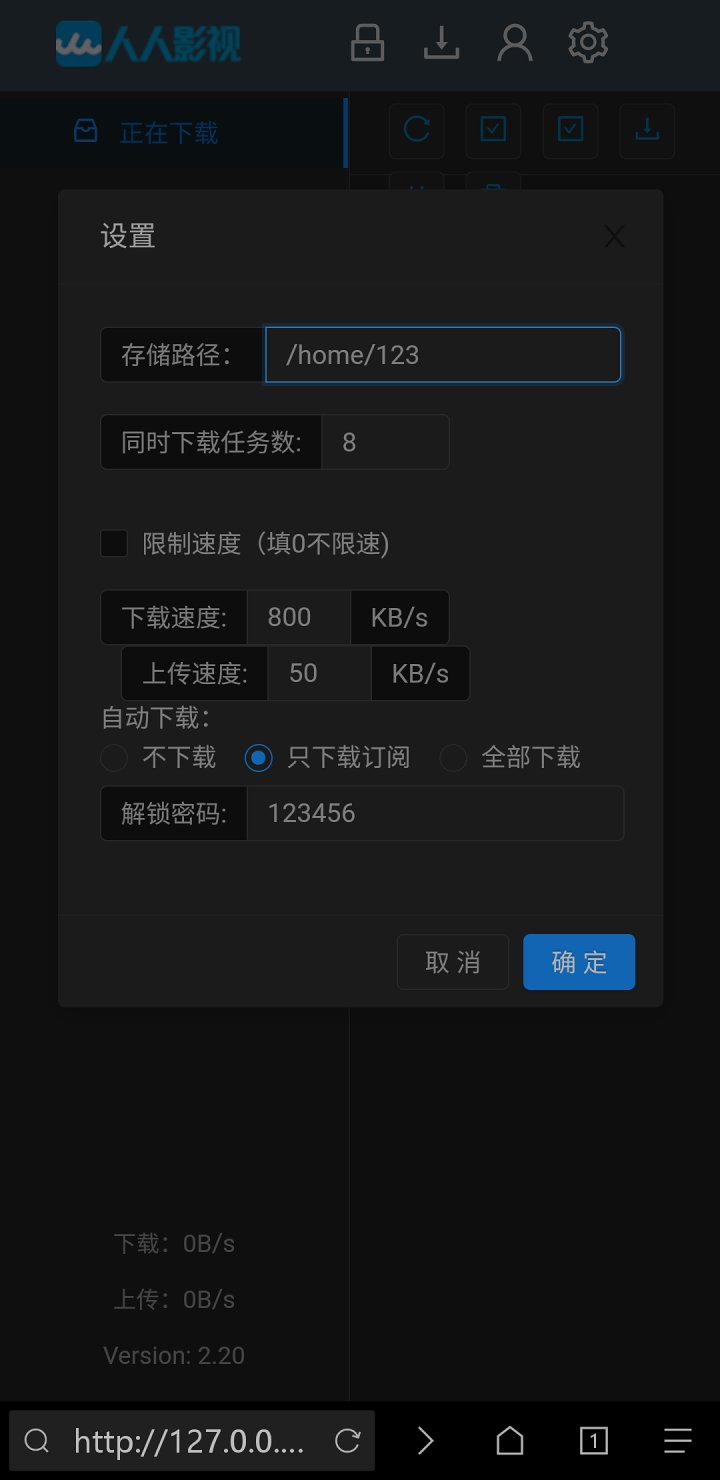
Task: Edit the 上传速度 value
Action: [318, 673]
